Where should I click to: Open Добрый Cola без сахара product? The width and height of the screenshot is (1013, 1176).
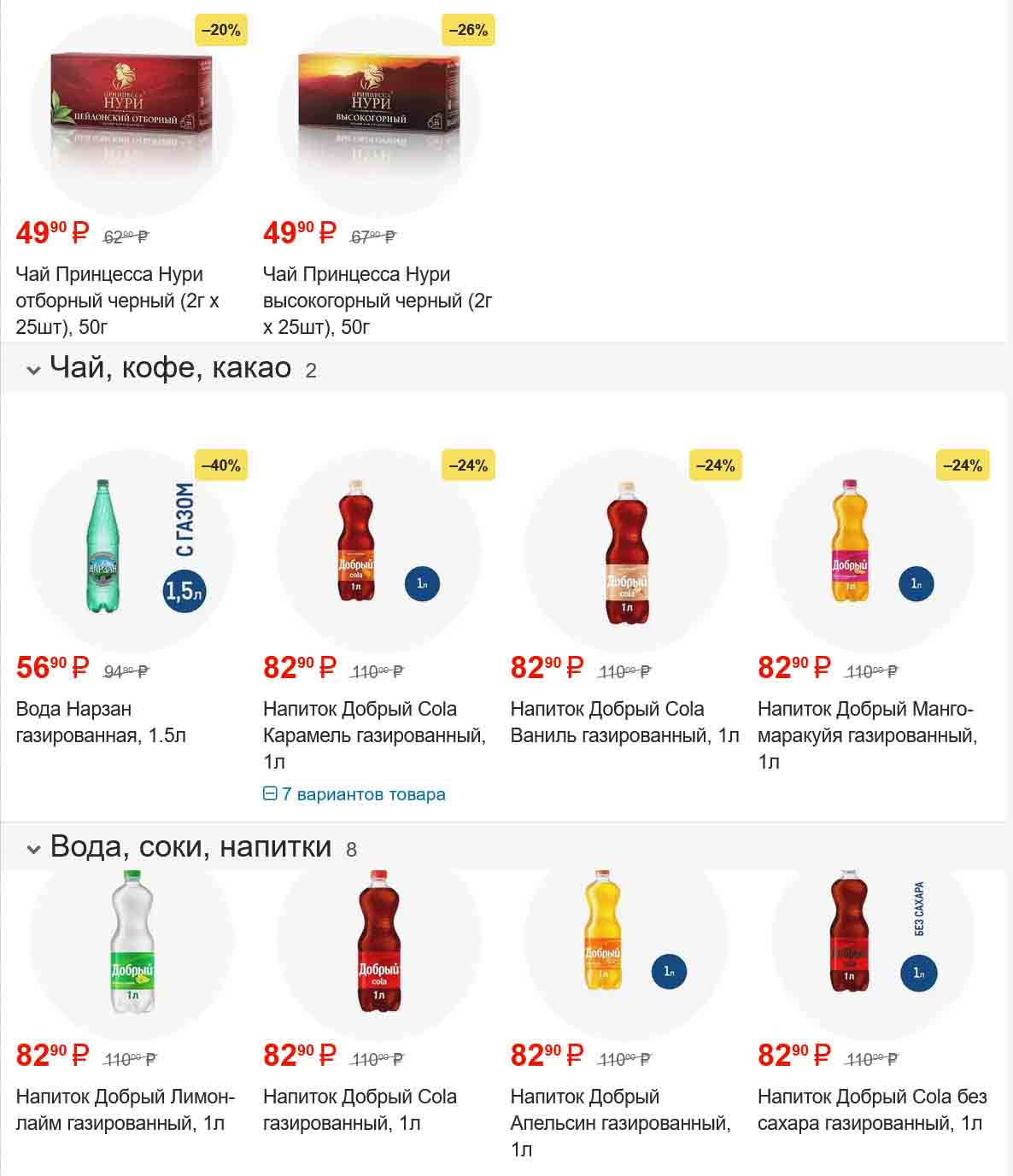(871, 1109)
